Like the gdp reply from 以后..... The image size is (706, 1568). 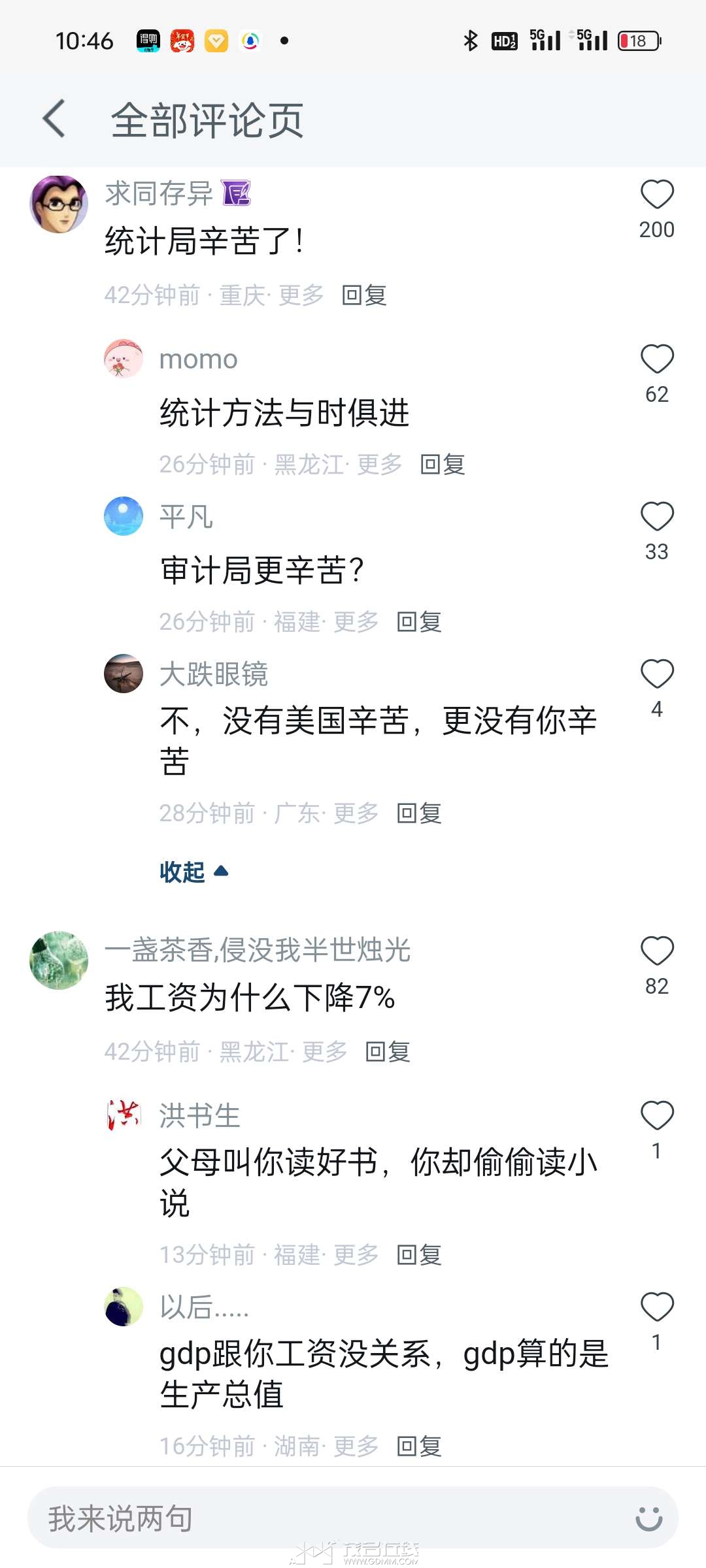click(656, 1308)
